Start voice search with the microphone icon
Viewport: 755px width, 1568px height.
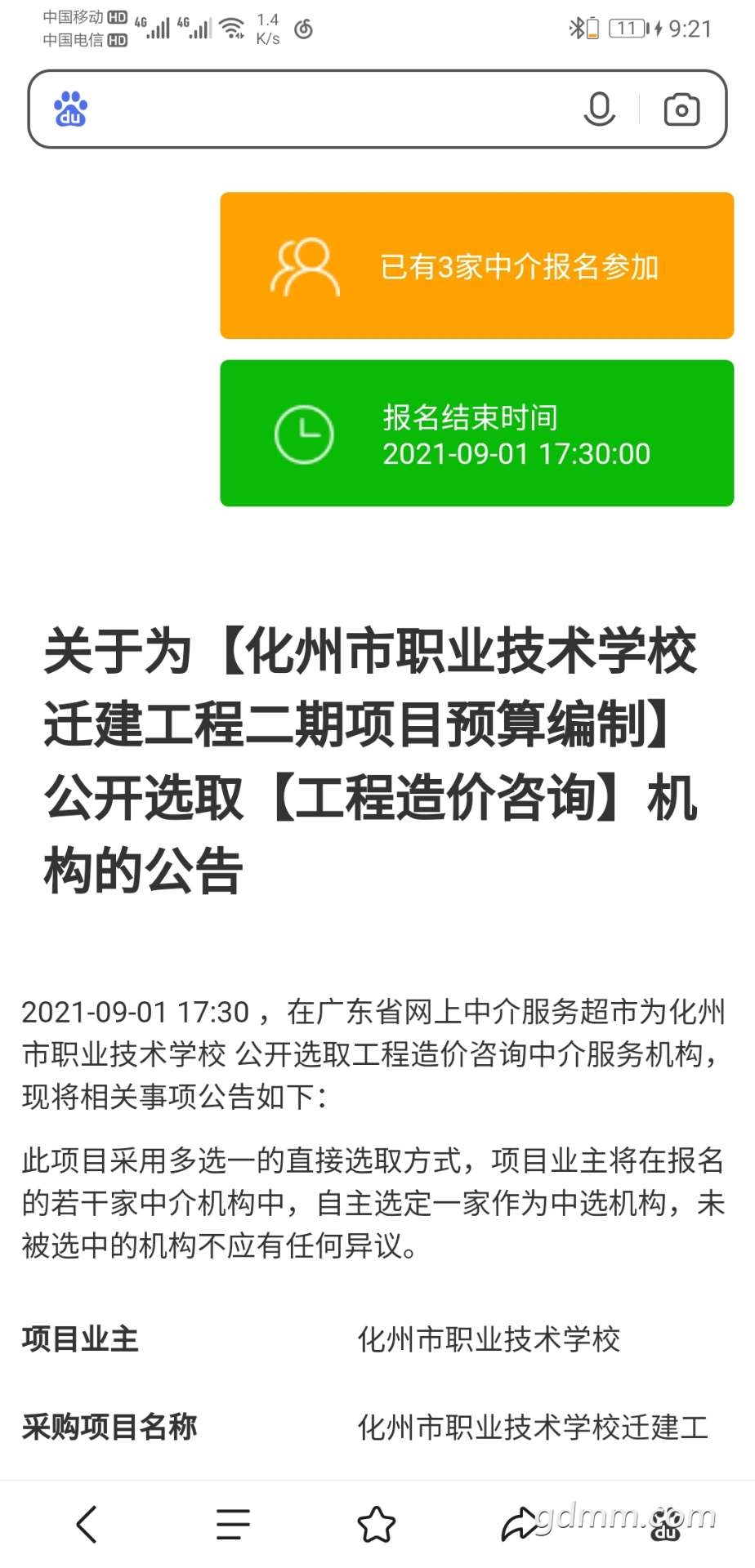click(599, 109)
